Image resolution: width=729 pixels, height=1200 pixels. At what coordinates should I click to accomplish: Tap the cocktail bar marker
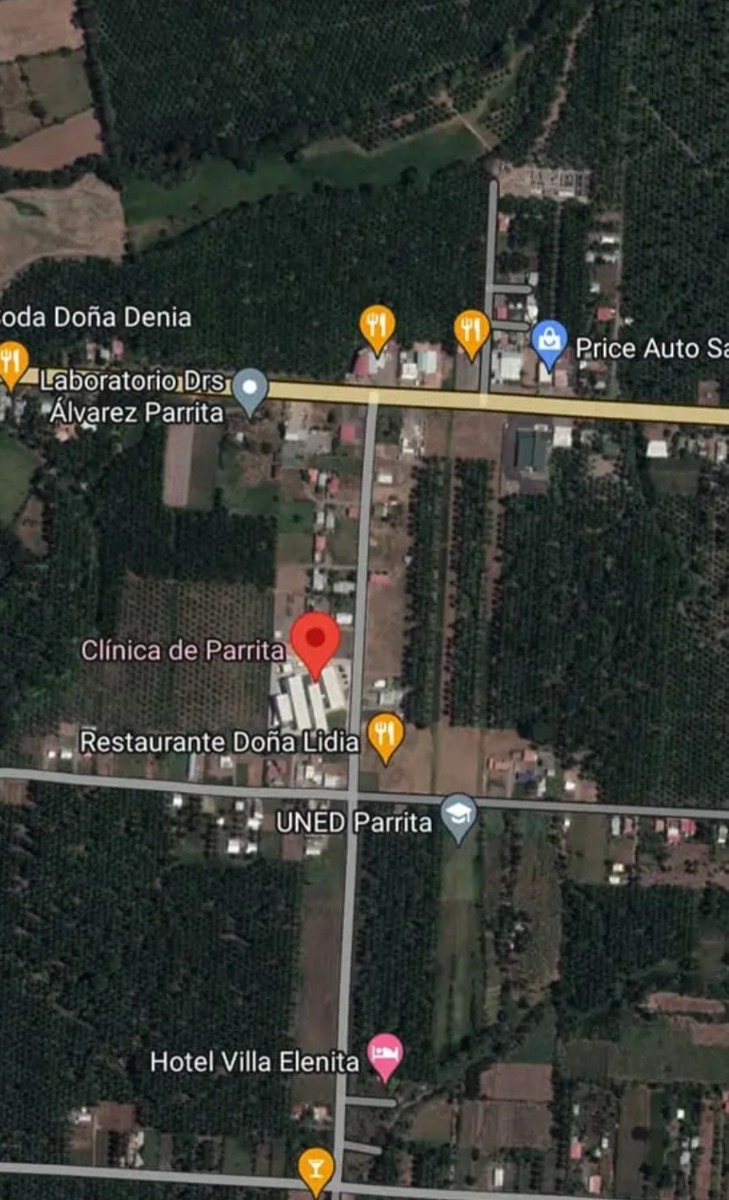pos(316,1168)
